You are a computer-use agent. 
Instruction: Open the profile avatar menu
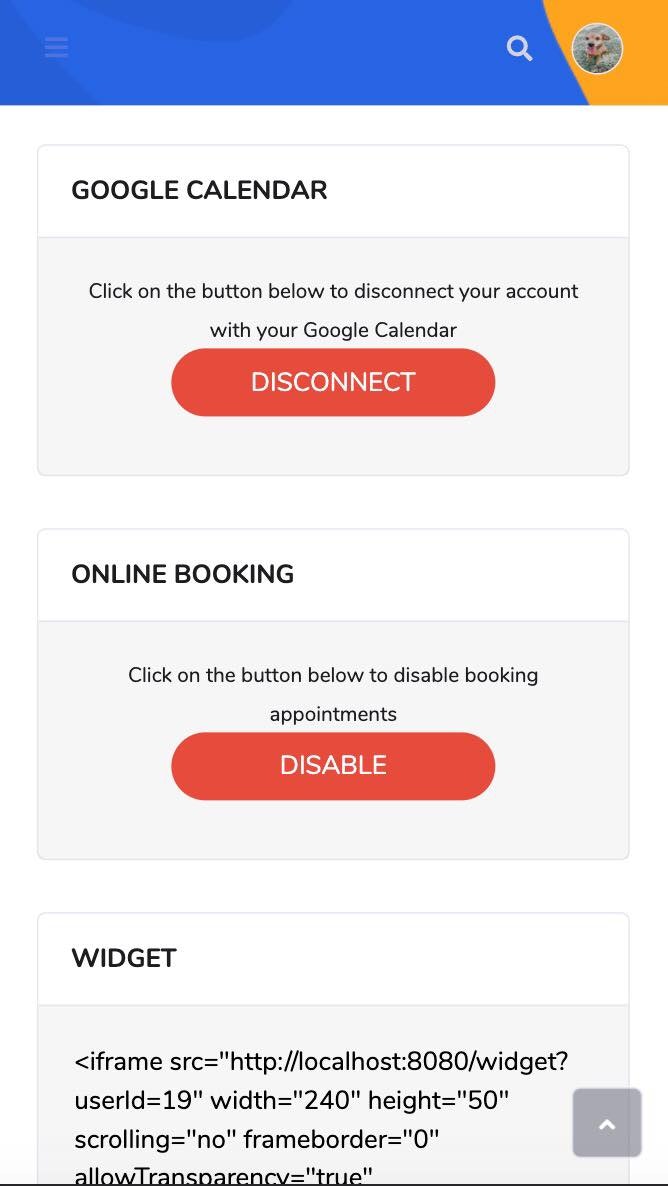click(x=597, y=49)
